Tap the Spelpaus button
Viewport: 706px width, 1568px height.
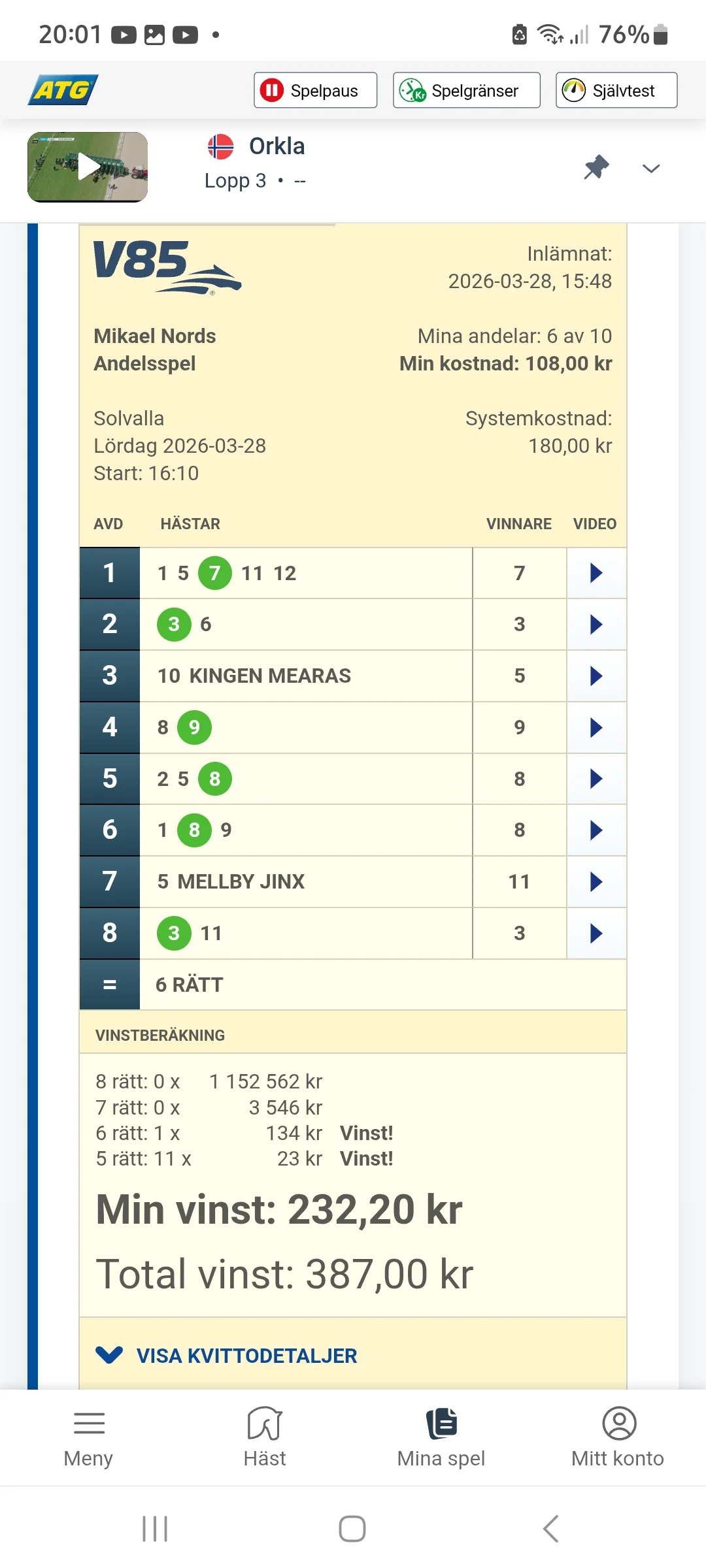point(315,90)
